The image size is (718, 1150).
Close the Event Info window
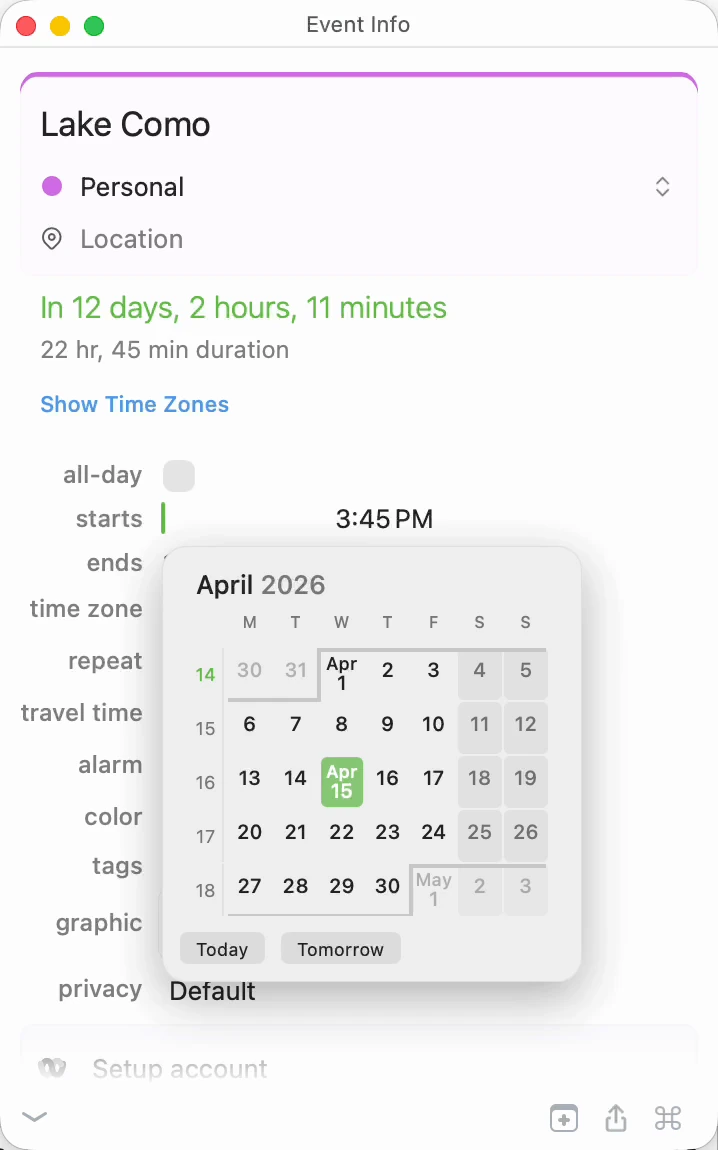click(x=27, y=26)
